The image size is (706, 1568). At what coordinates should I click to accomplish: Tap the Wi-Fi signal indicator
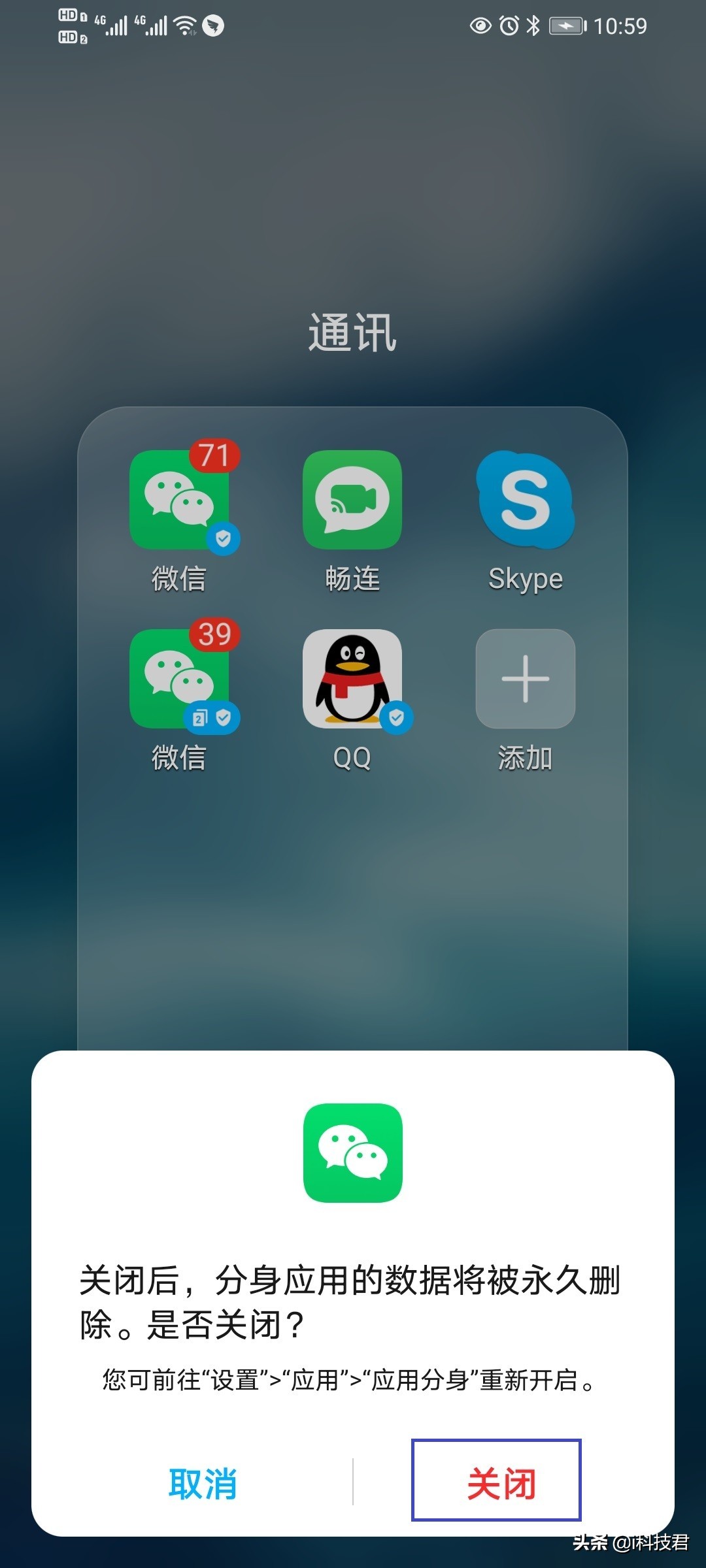(184, 25)
